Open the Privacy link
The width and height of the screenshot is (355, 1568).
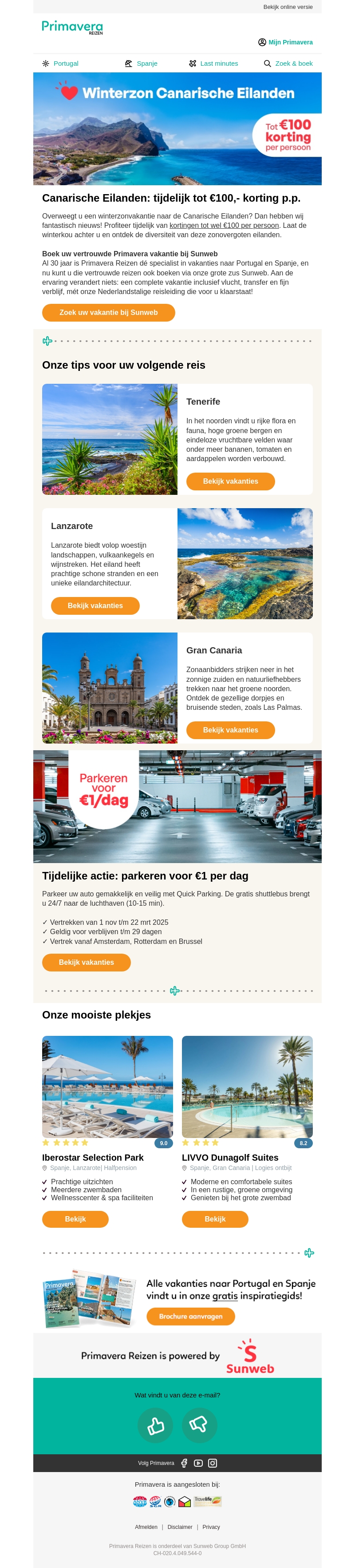(x=211, y=1527)
